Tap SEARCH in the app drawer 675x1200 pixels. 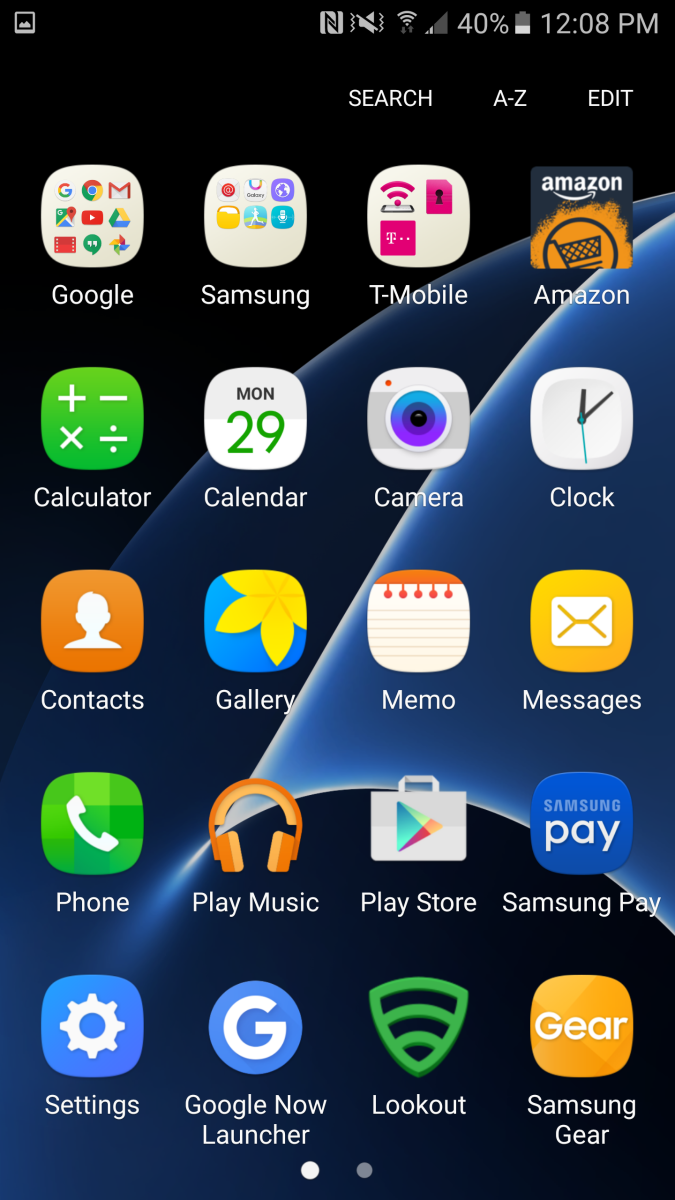pos(390,98)
